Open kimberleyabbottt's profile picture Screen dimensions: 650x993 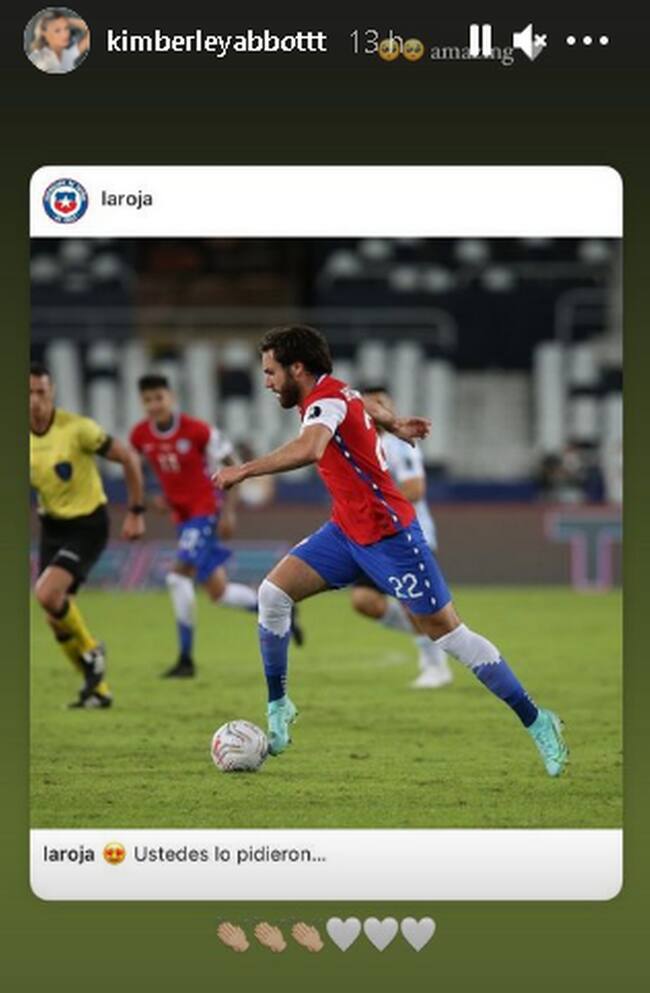pos(56,41)
